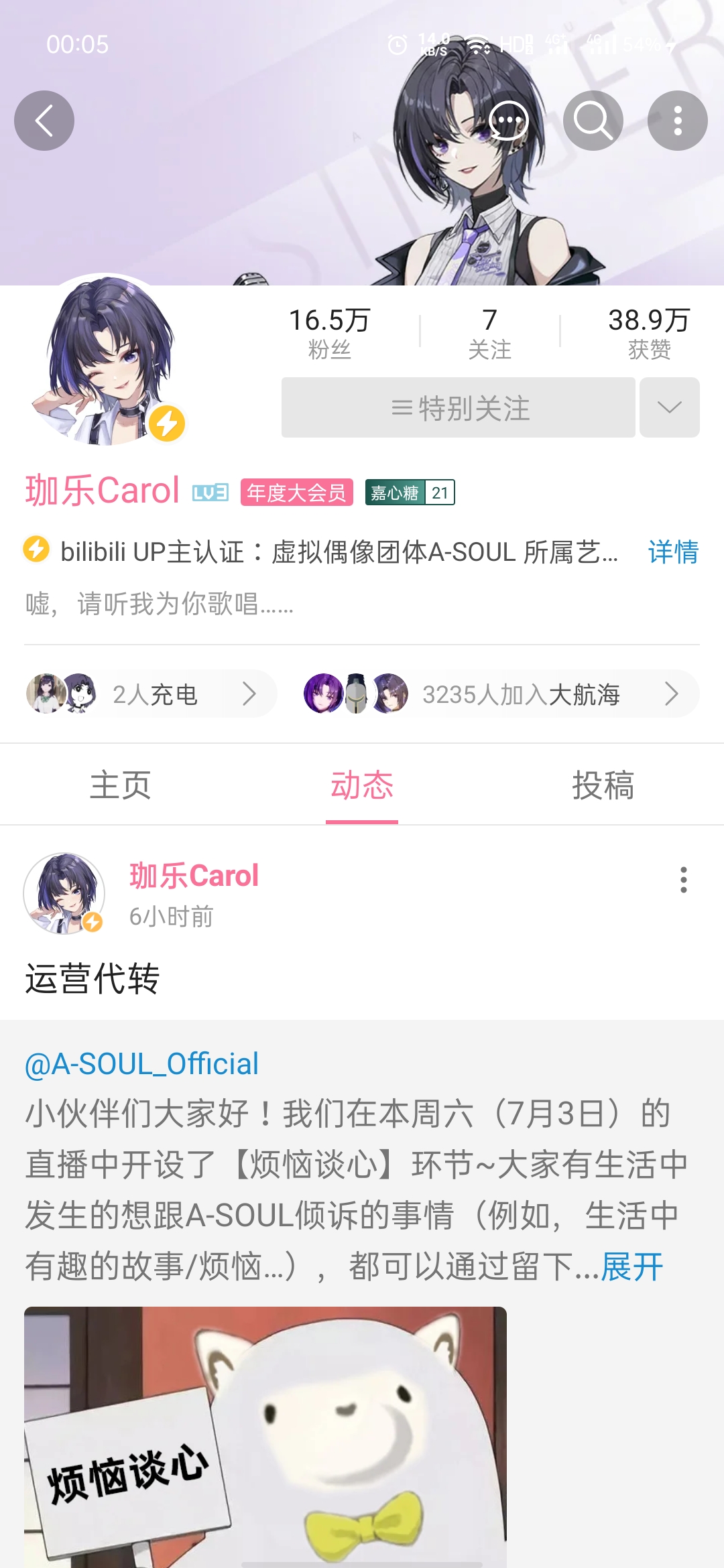Open the large profile avatar picture
The width and height of the screenshot is (724, 1568).
(105, 362)
